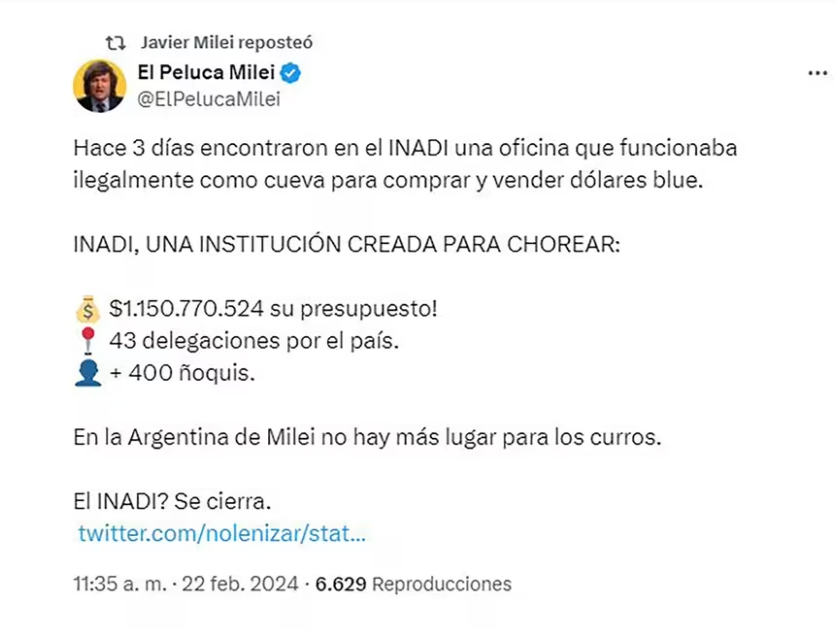This screenshot has height=636, width=836.
Task: Open the twitter.com/nolenizar link
Action: point(221,534)
